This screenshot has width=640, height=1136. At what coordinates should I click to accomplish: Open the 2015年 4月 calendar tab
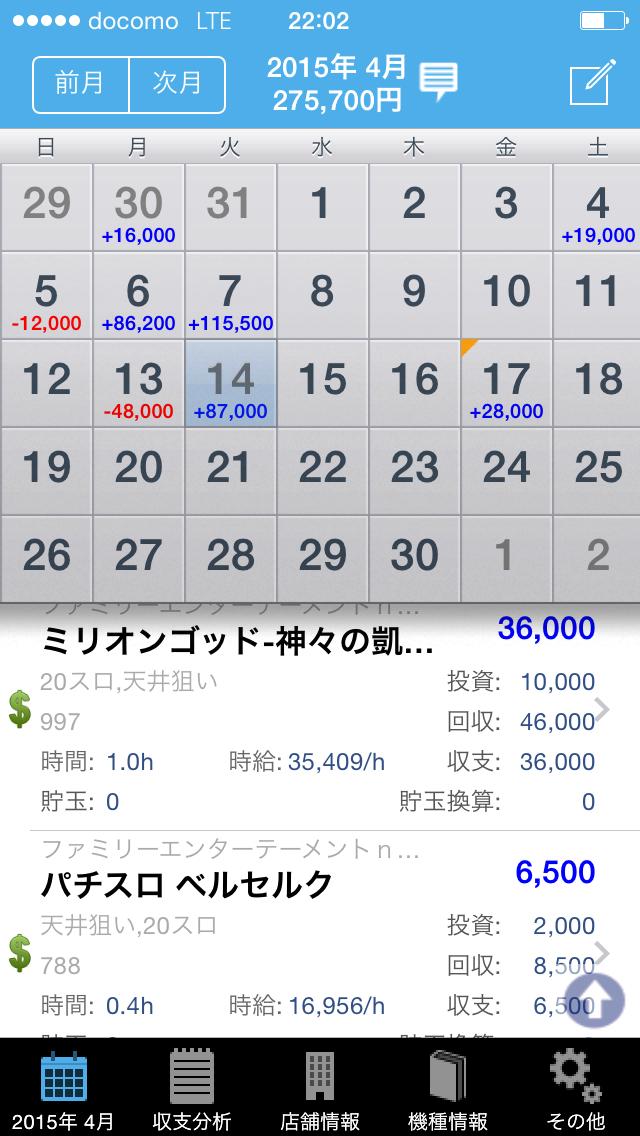64,1088
